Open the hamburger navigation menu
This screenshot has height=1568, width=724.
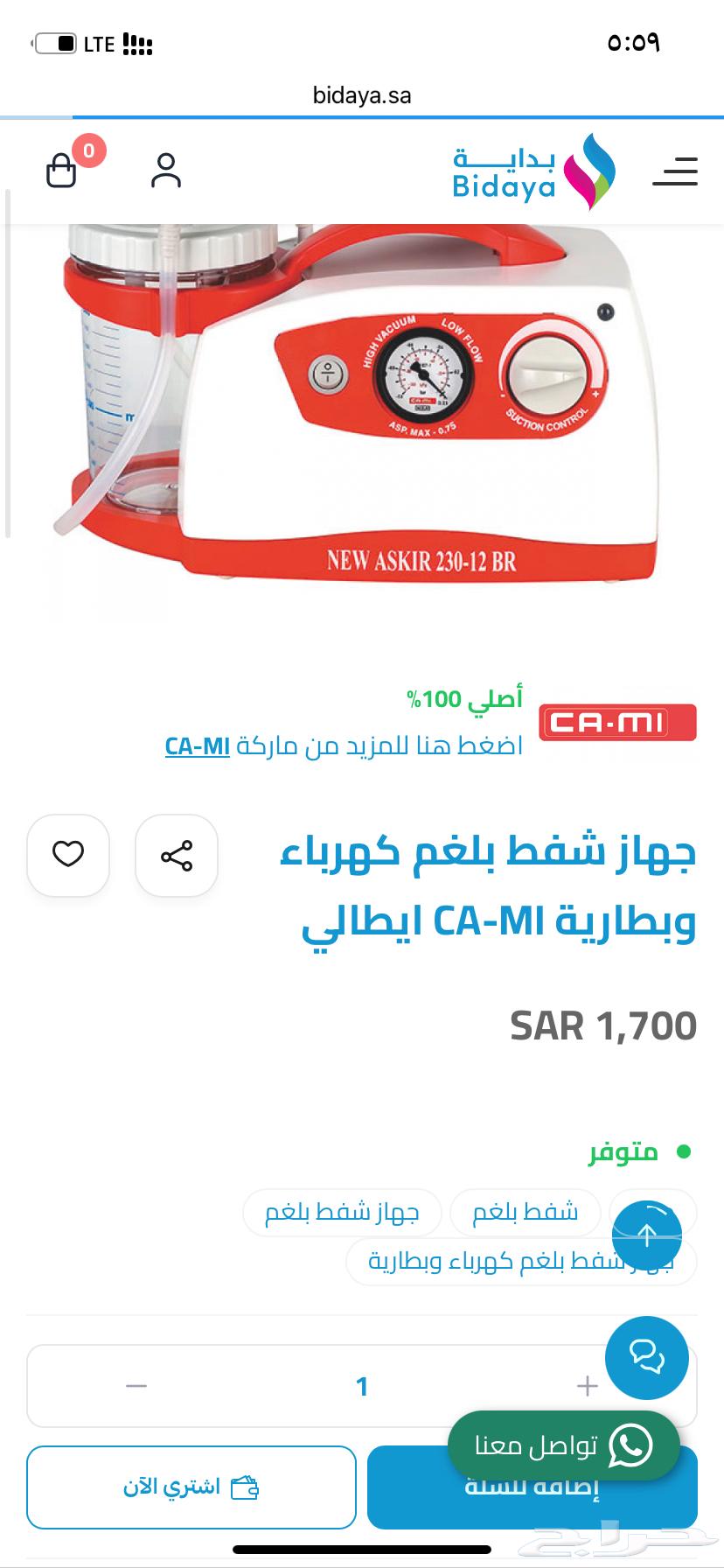[674, 172]
